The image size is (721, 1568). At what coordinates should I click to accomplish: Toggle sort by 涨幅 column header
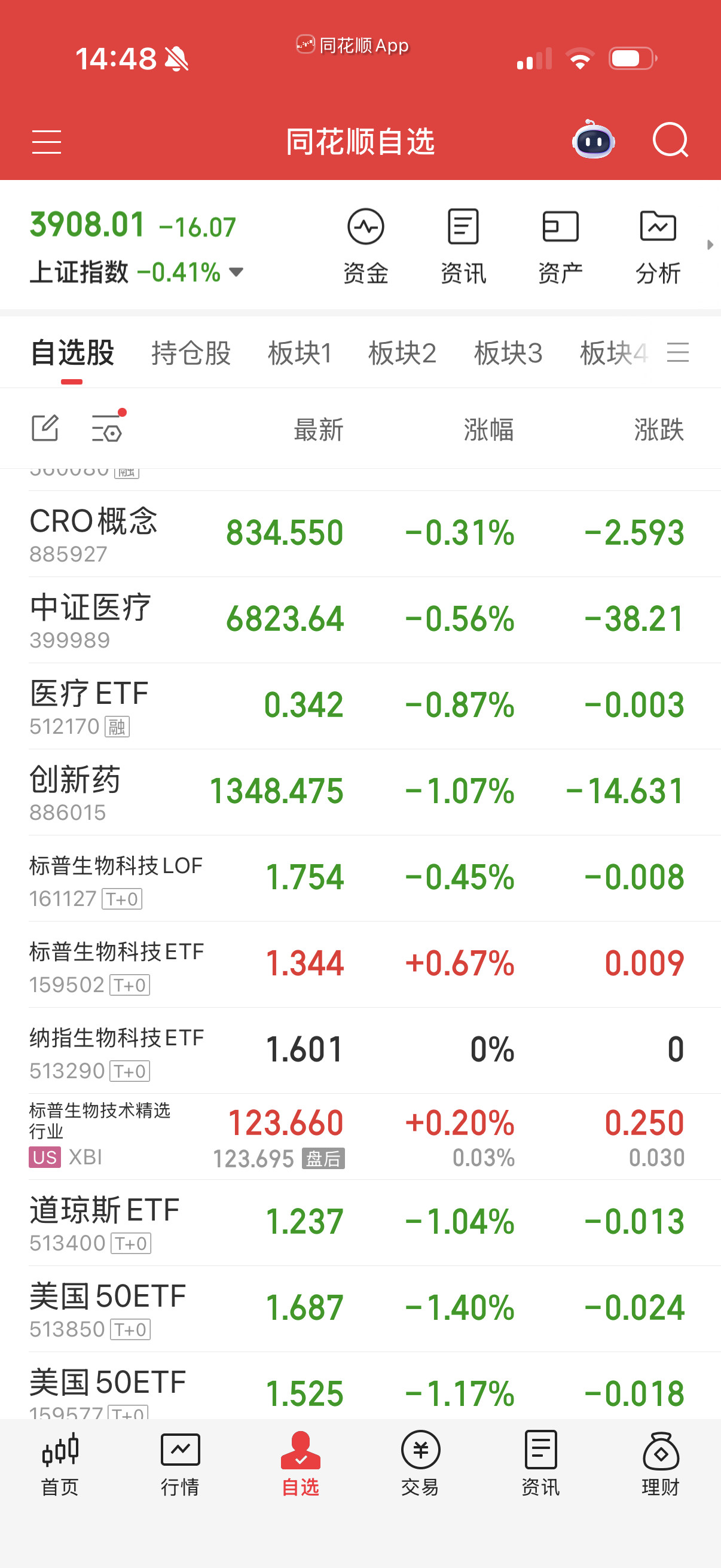point(487,429)
